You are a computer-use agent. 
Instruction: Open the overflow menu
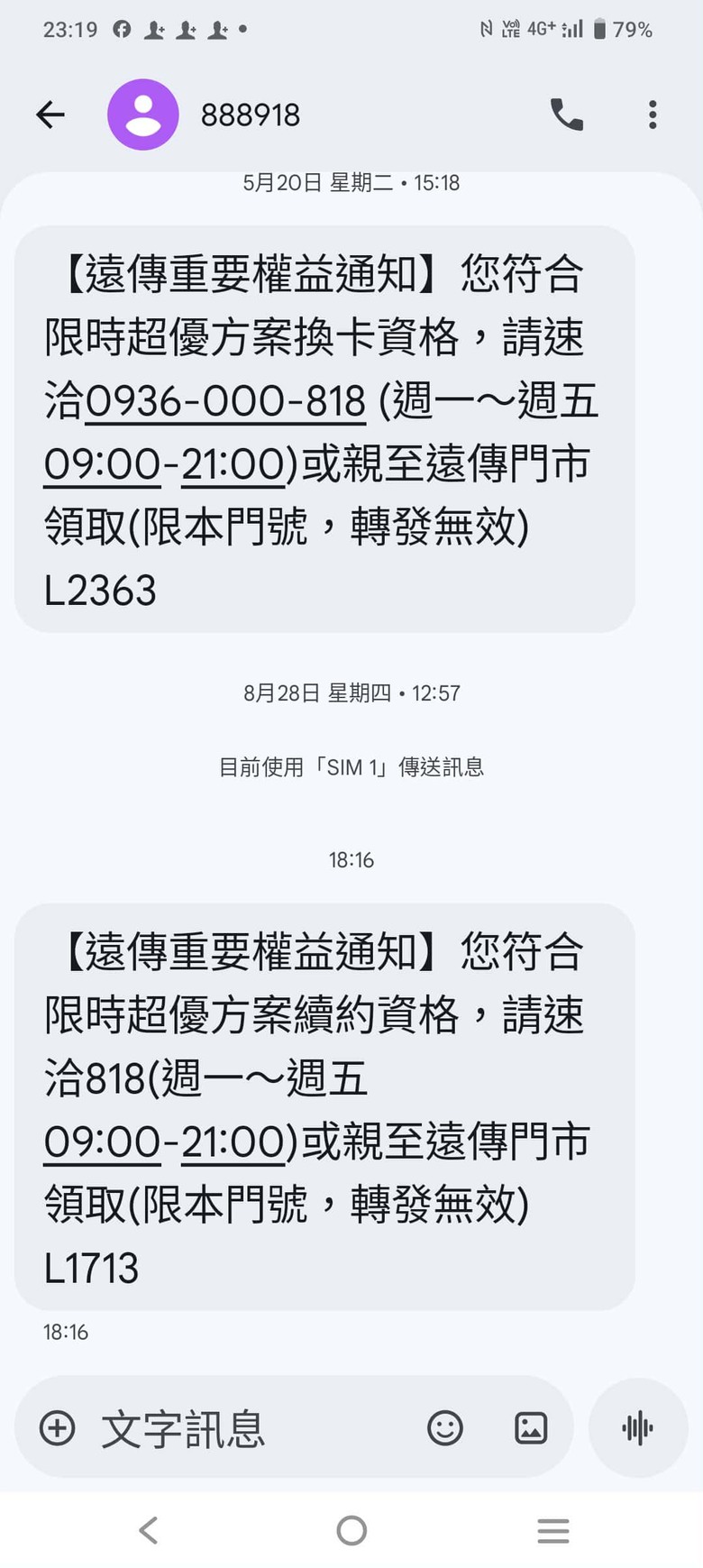[653, 115]
